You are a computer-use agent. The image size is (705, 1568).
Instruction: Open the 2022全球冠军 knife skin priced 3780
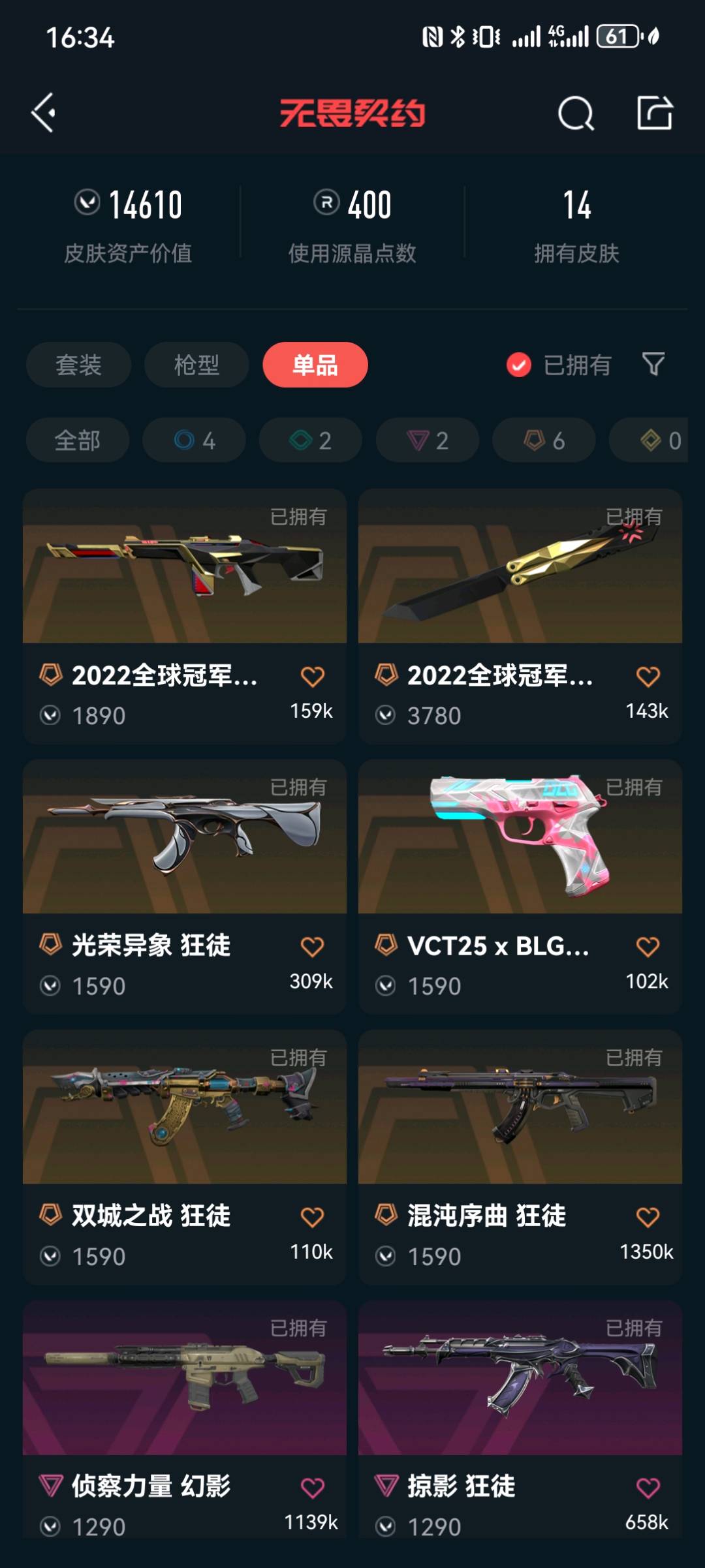(520, 616)
